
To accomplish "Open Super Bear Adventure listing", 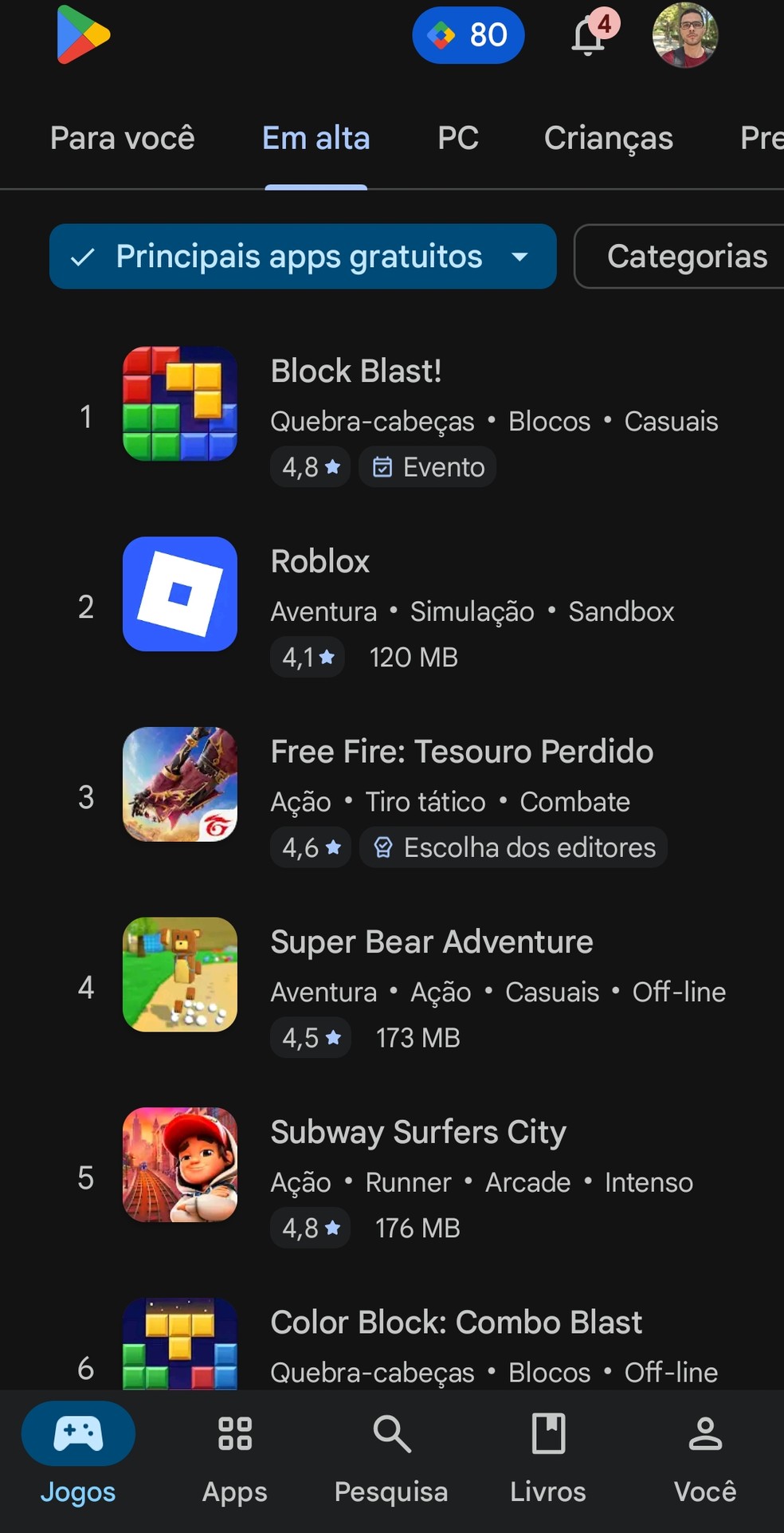I will pos(431,941).
